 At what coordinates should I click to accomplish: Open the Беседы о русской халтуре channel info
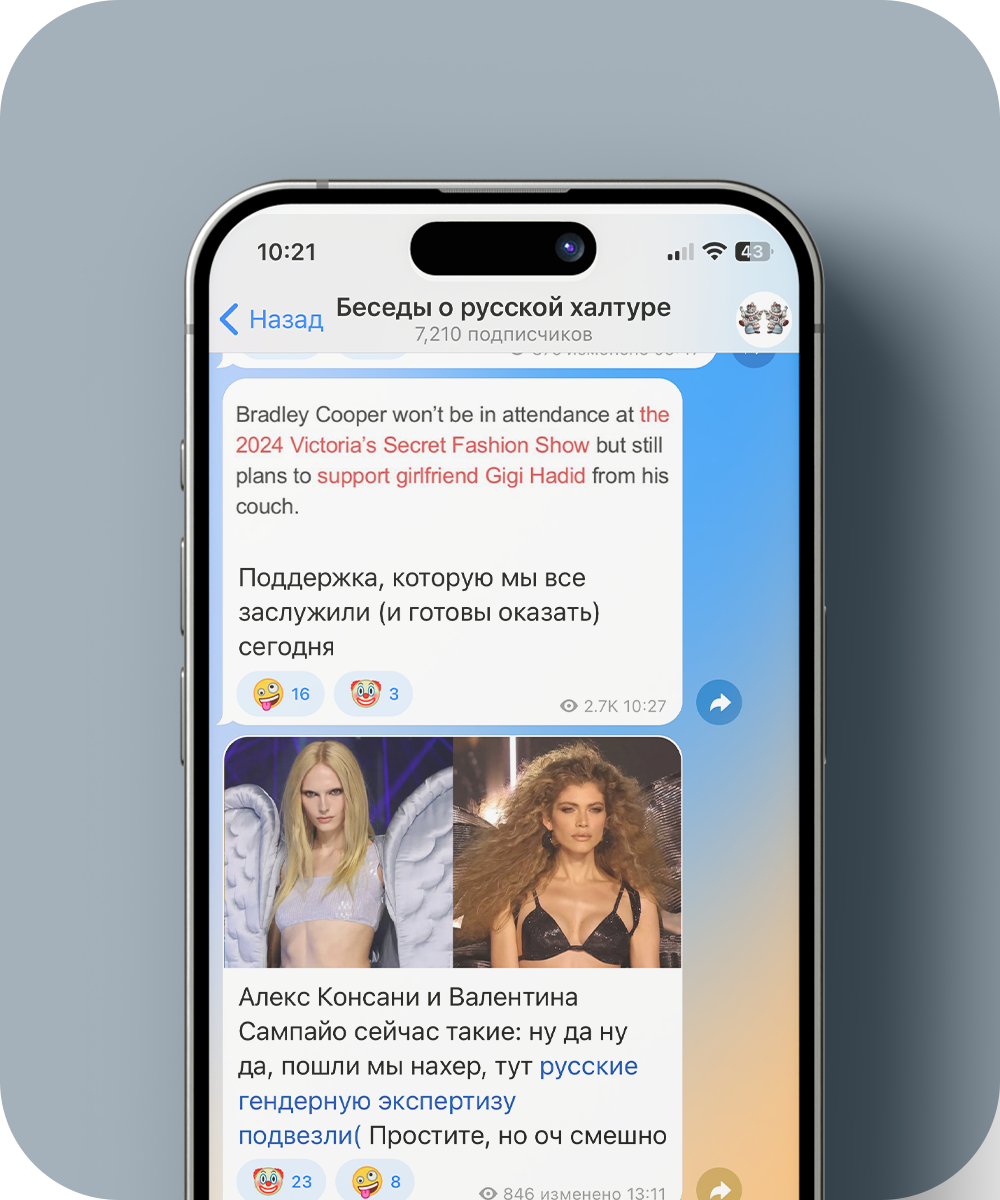point(503,318)
